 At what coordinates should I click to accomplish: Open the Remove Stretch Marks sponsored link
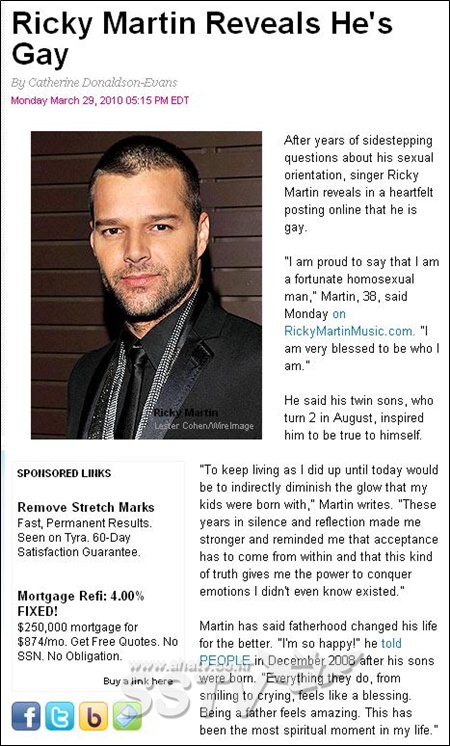86,507
